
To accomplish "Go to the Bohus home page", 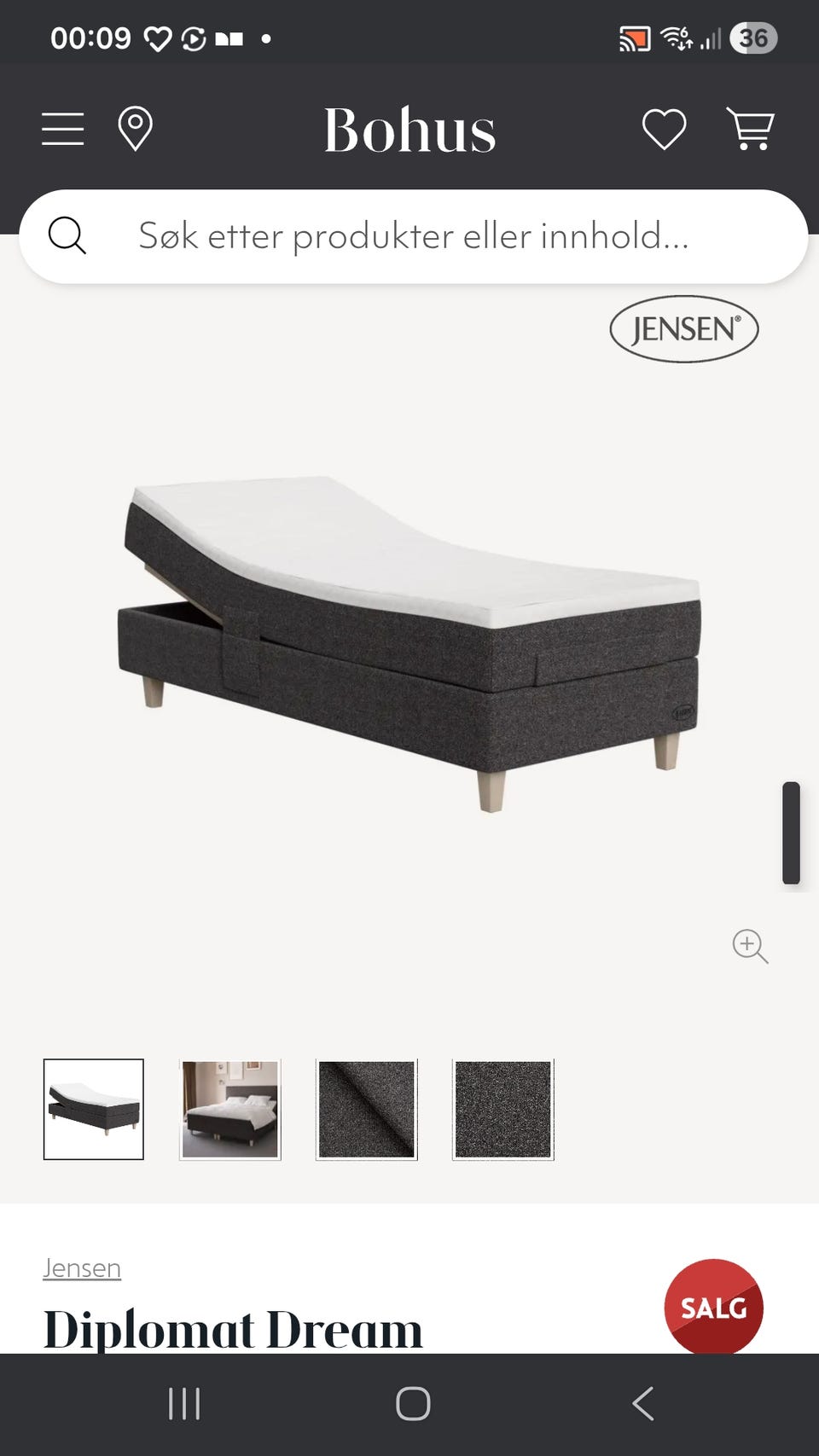I will pyautogui.click(x=409, y=131).
